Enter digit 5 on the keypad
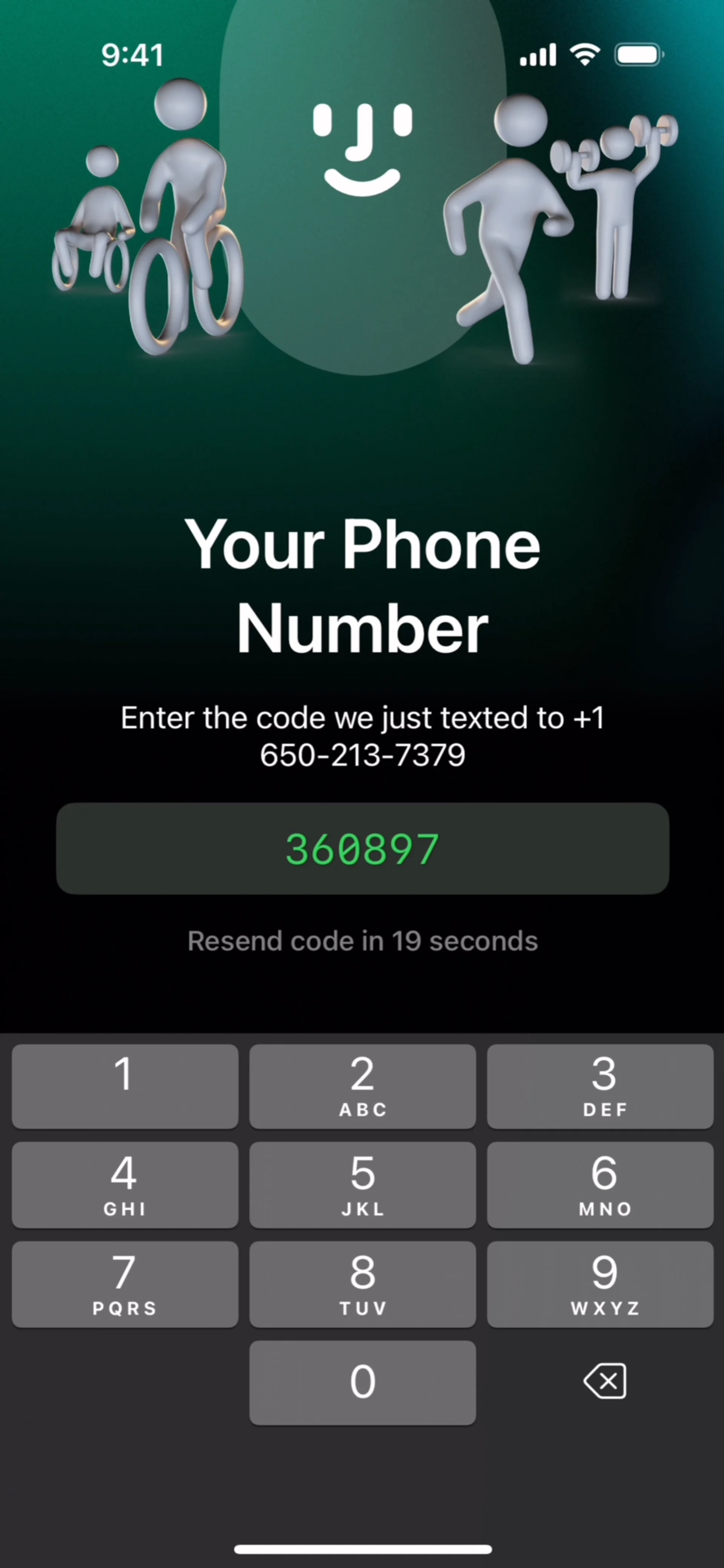724x1568 pixels. point(362,1185)
